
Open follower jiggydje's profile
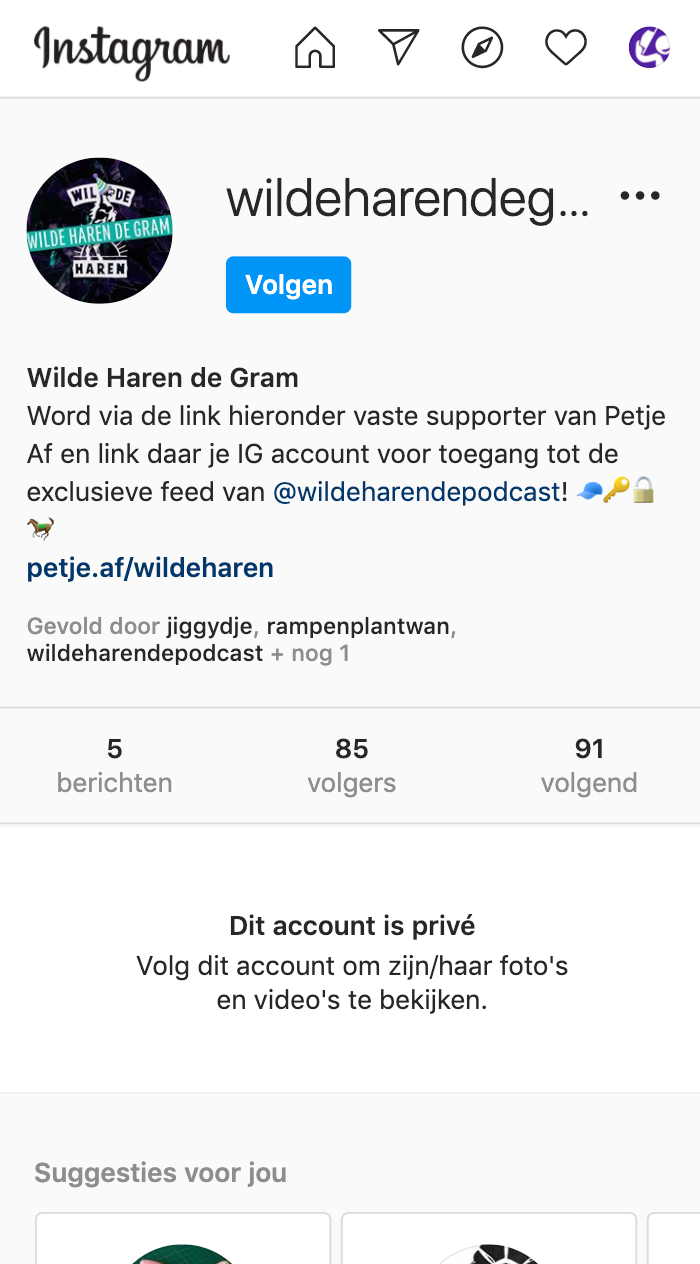pos(210,627)
